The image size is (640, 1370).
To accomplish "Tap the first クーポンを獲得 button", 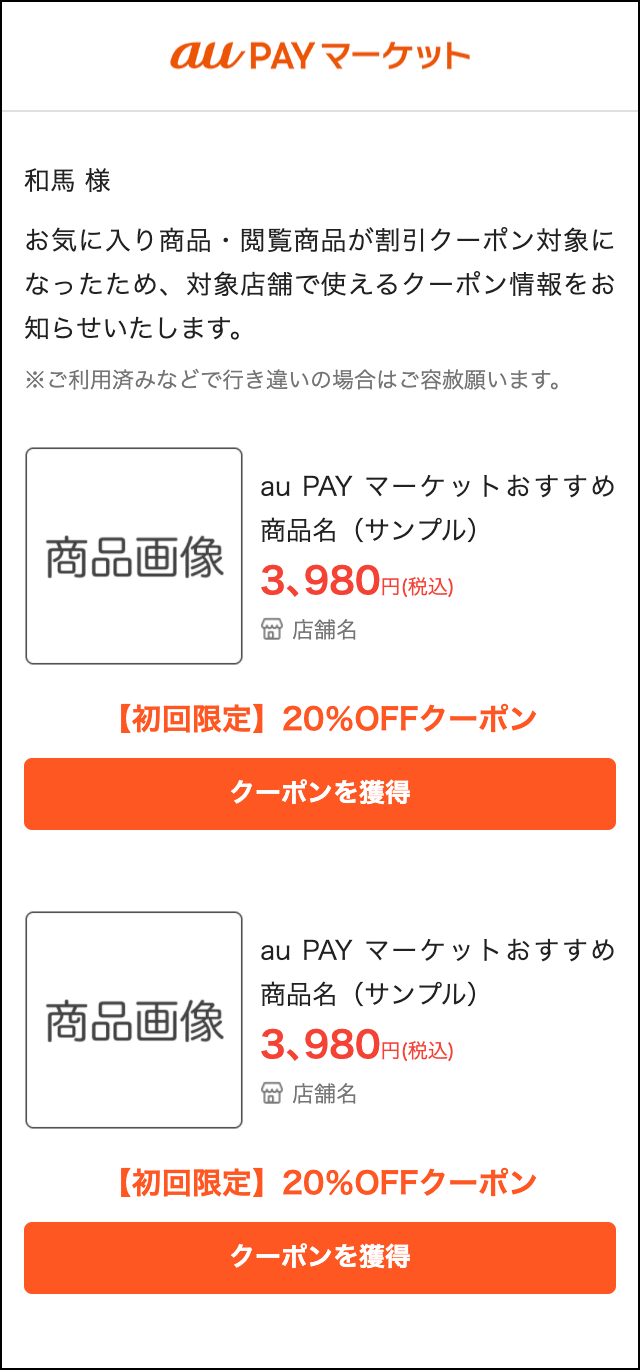I will 320,793.
